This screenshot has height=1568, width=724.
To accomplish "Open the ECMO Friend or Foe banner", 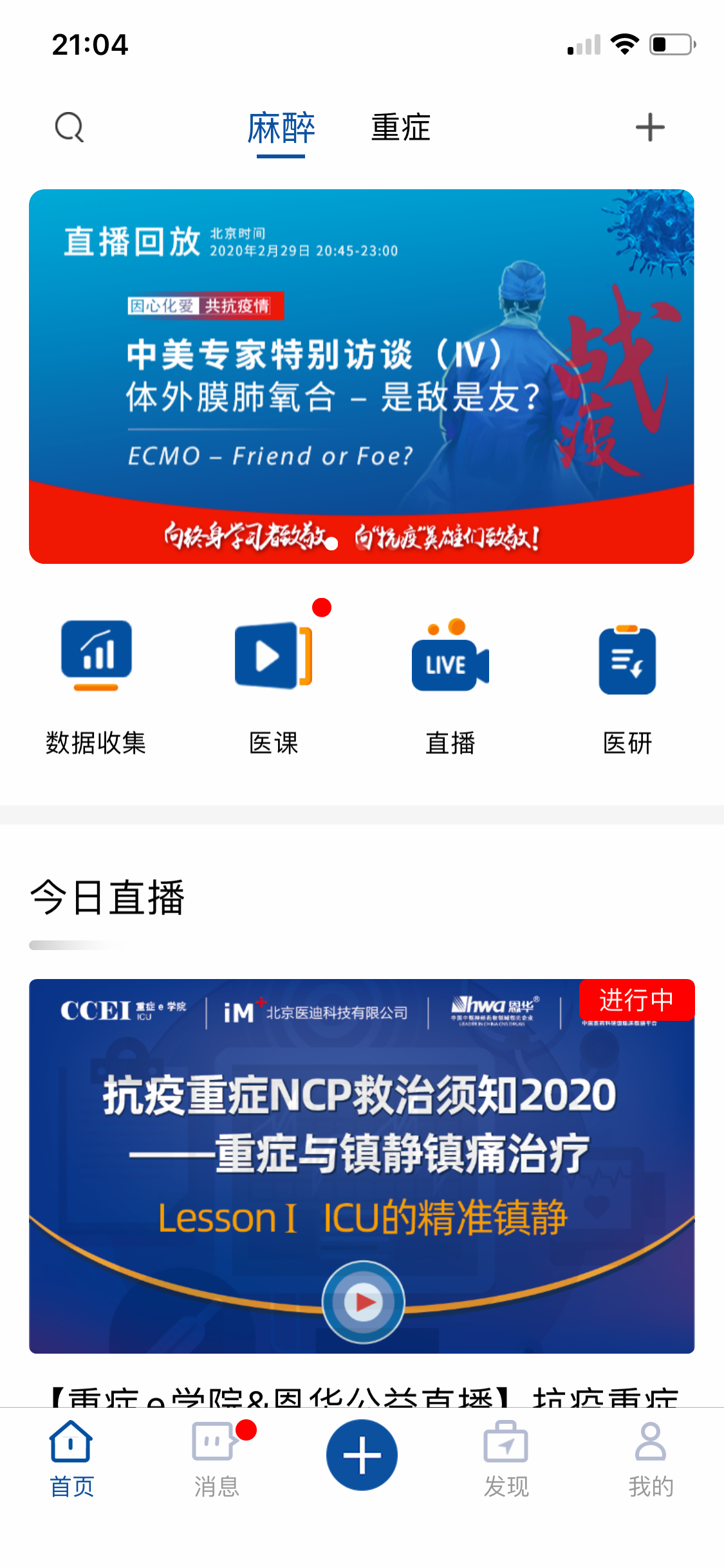I will 362,376.
